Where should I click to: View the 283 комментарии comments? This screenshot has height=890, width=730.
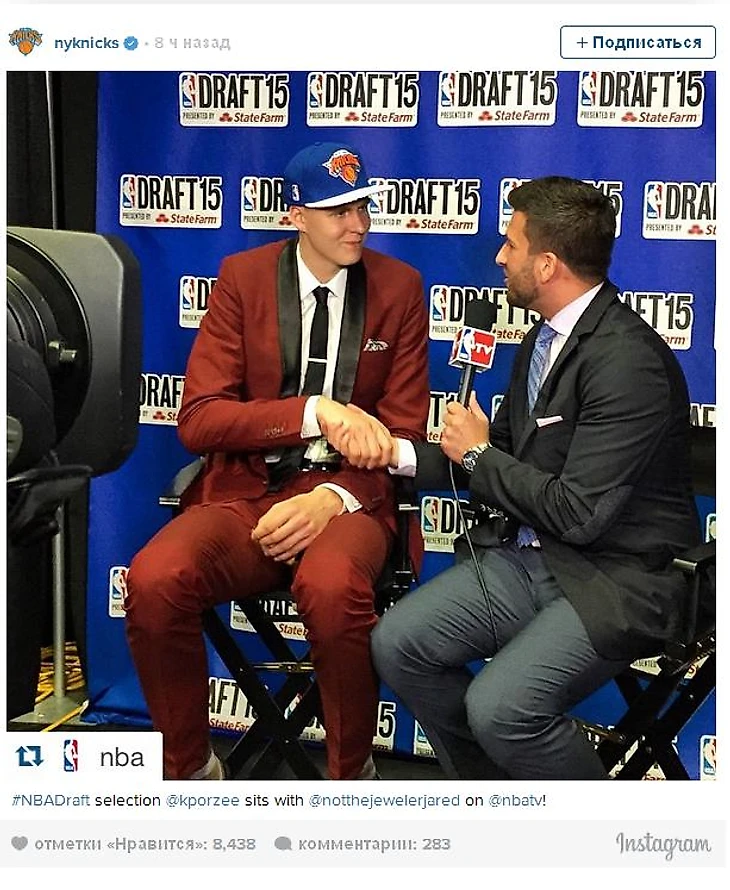pyautogui.click(x=362, y=844)
